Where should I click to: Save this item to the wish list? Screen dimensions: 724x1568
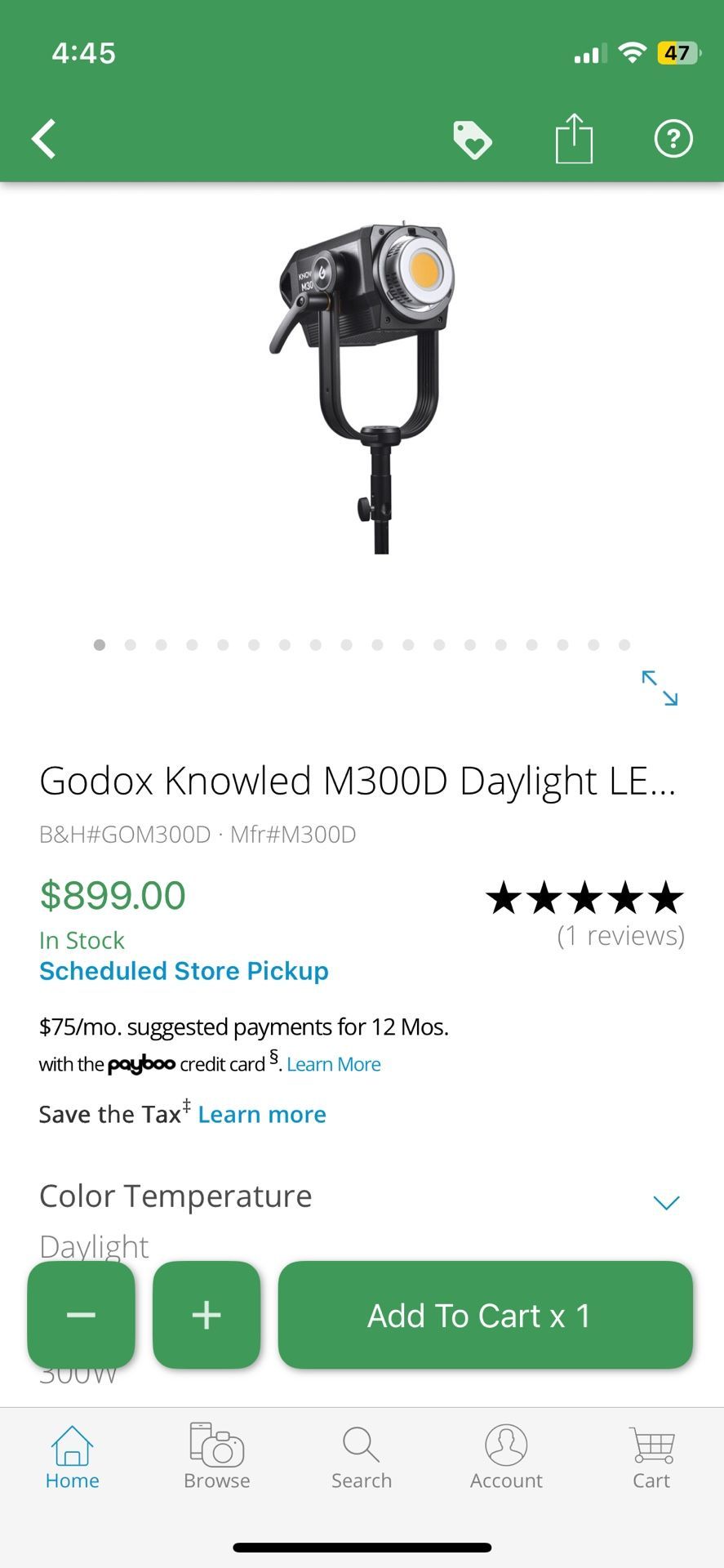coord(473,139)
